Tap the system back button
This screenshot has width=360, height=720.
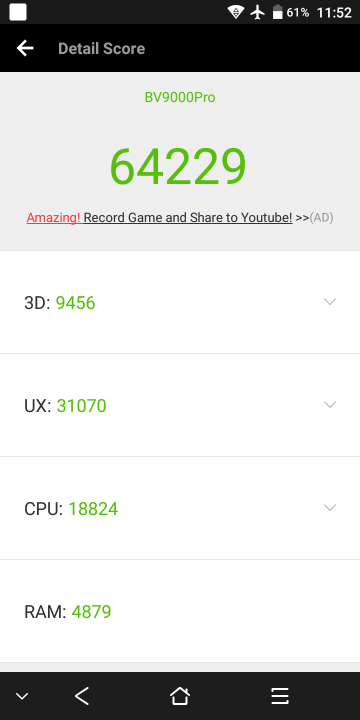tap(82, 696)
